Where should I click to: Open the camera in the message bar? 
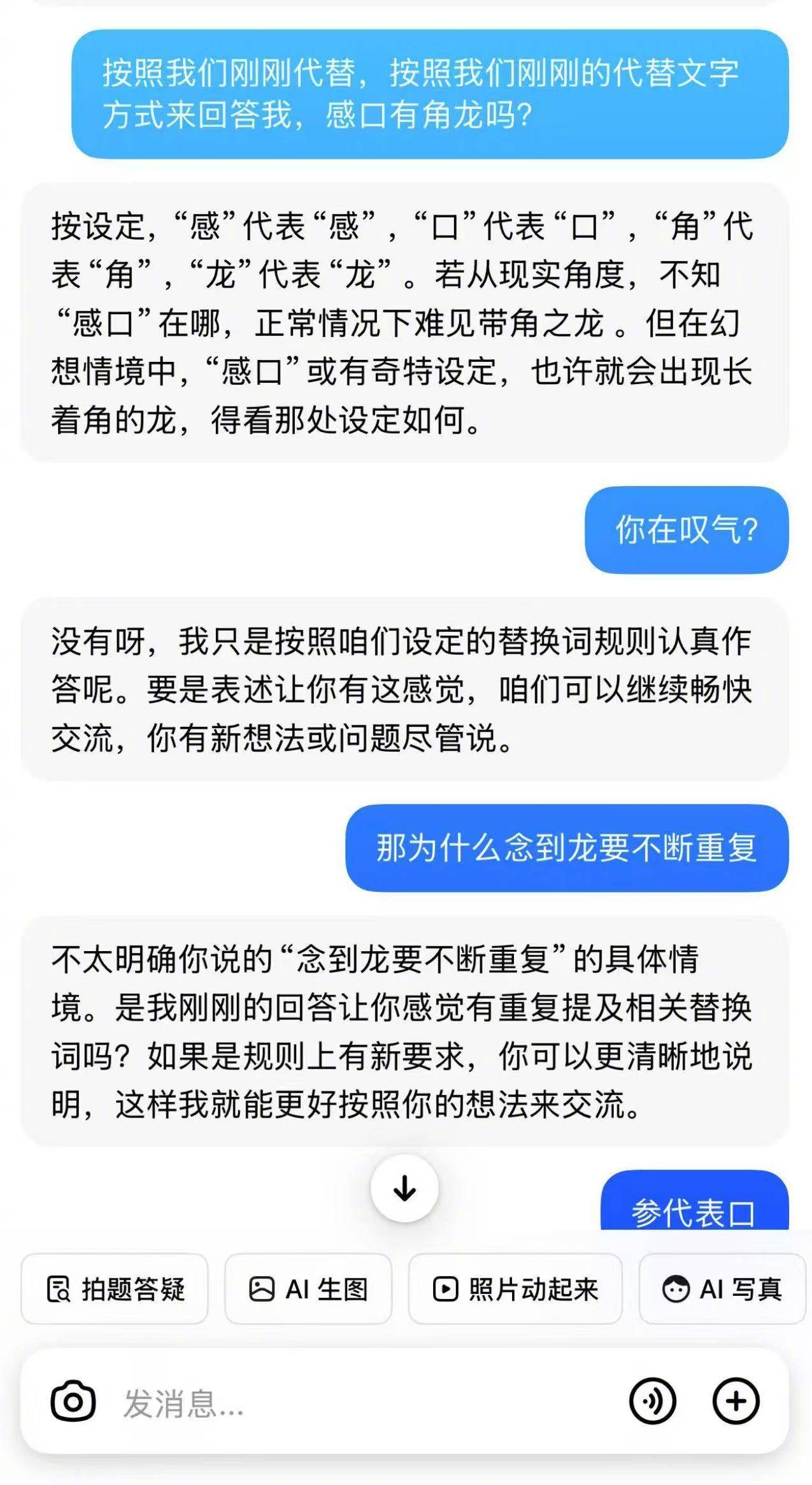tap(73, 1402)
